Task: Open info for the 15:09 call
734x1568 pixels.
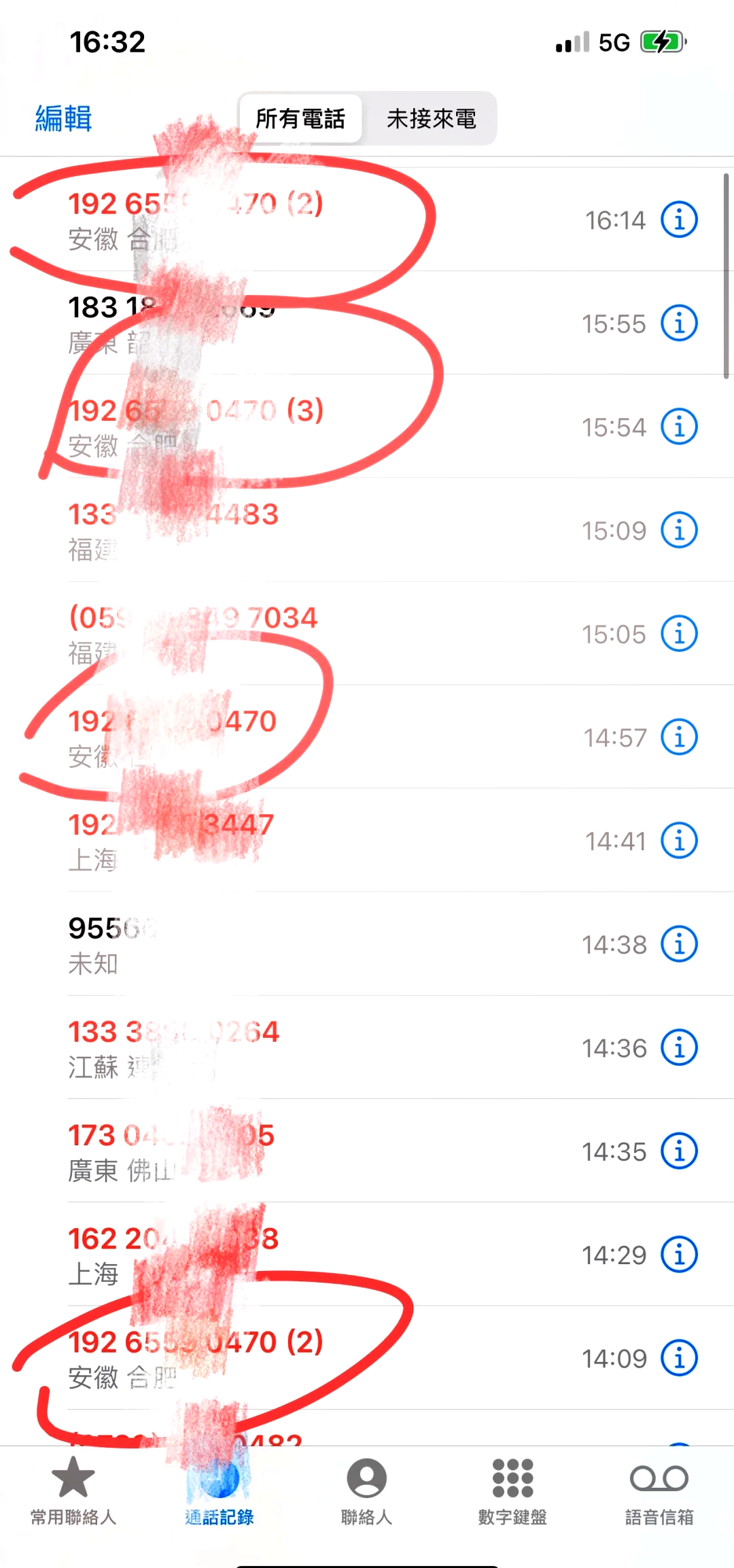Action: coord(679,529)
